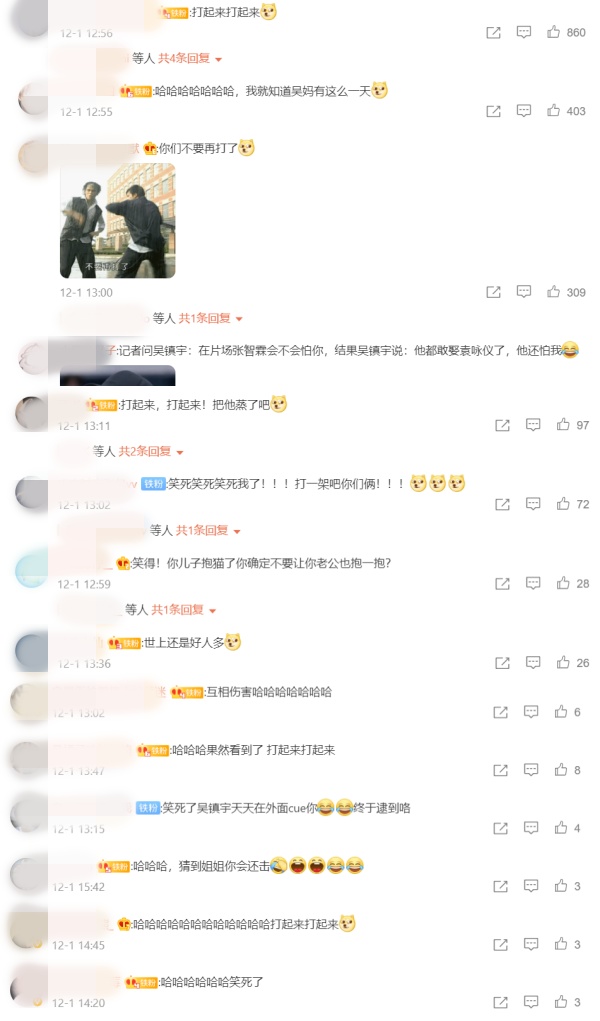The width and height of the screenshot is (600, 1021).
Task: Open the fighting GIF image
Action: tap(117, 221)
